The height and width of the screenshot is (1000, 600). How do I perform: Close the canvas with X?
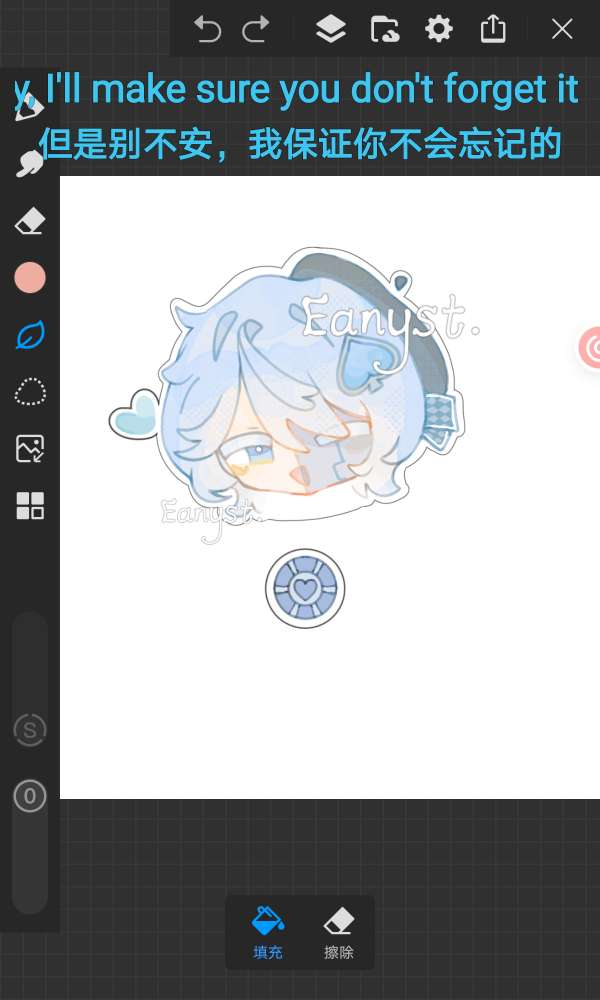(562, 29)
